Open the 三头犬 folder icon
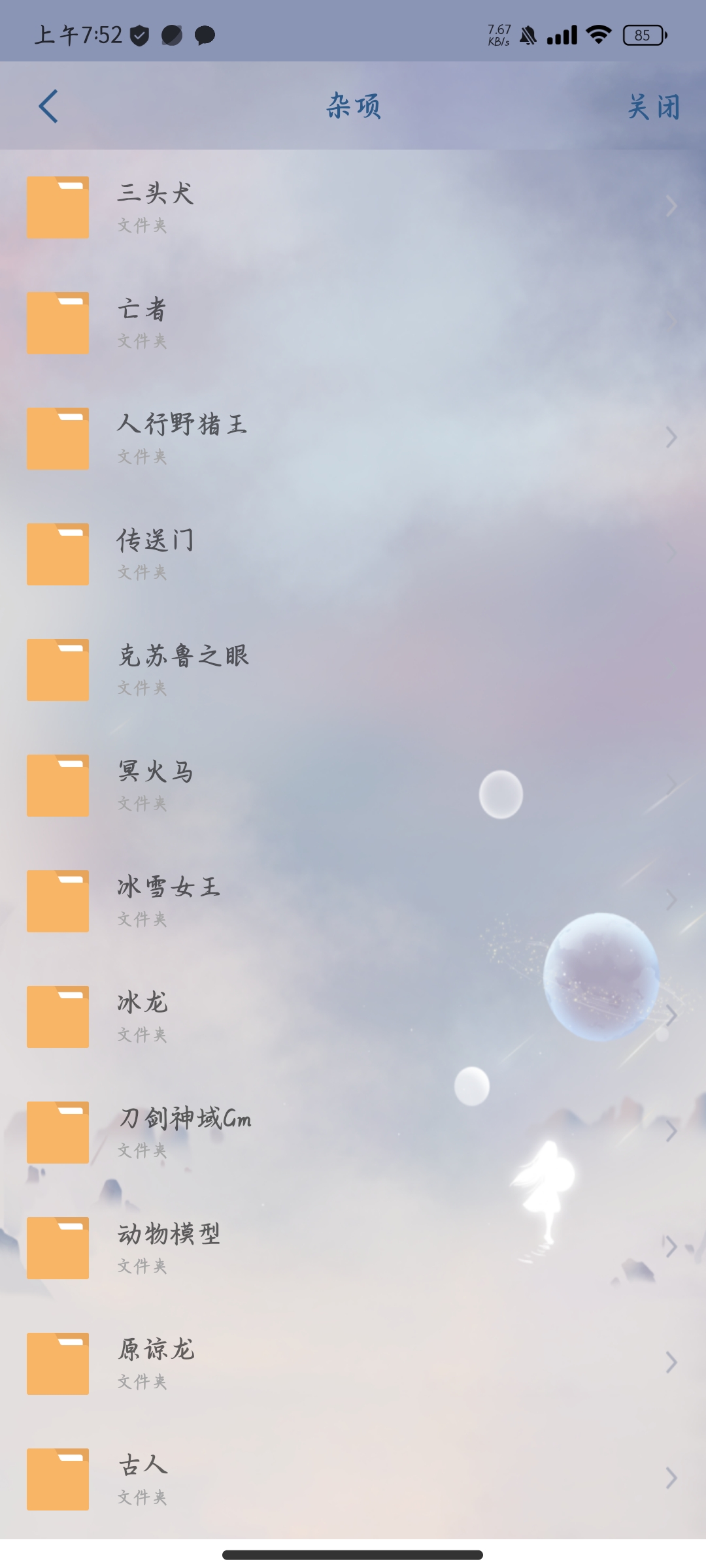 pyautogui.click(x=58, y=207)
